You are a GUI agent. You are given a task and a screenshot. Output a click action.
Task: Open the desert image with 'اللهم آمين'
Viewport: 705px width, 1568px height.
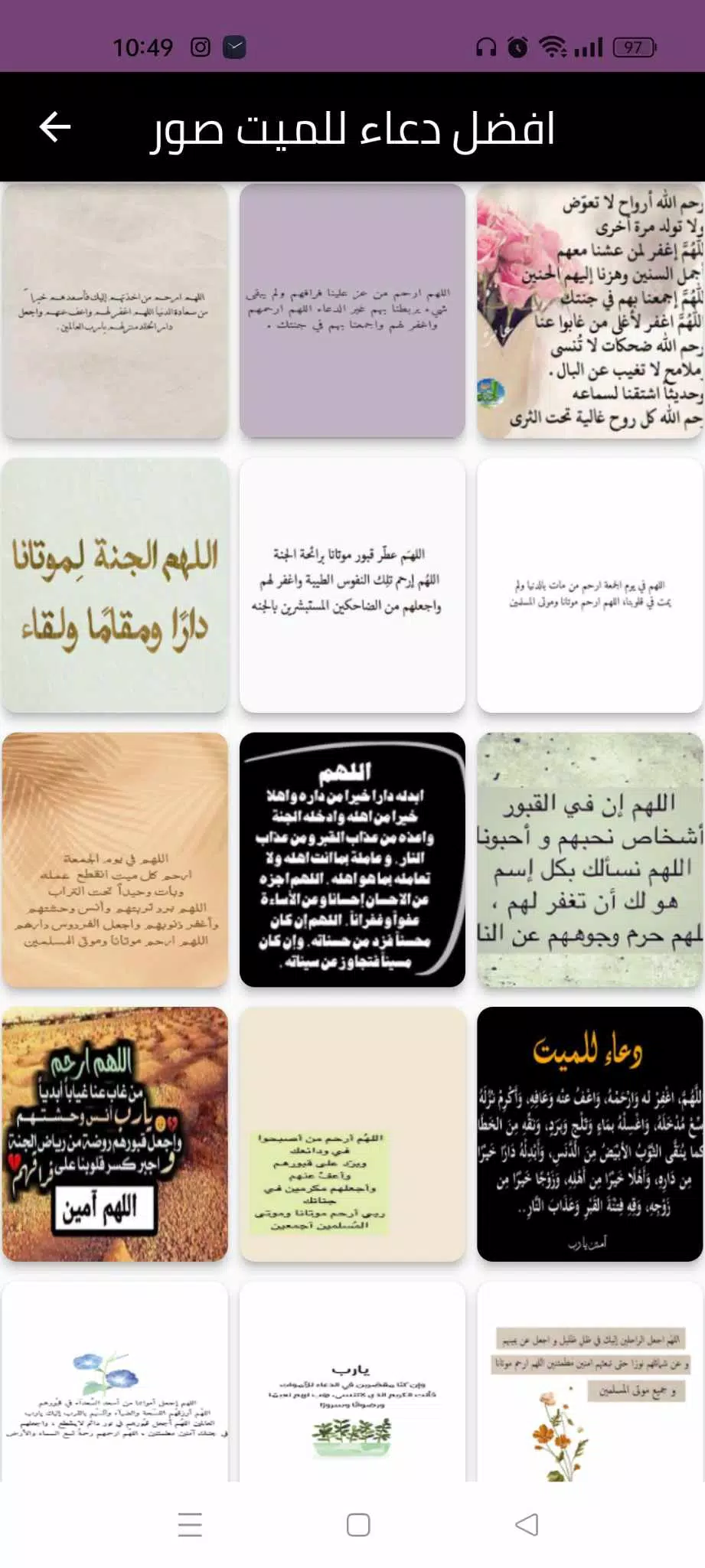115,1135
